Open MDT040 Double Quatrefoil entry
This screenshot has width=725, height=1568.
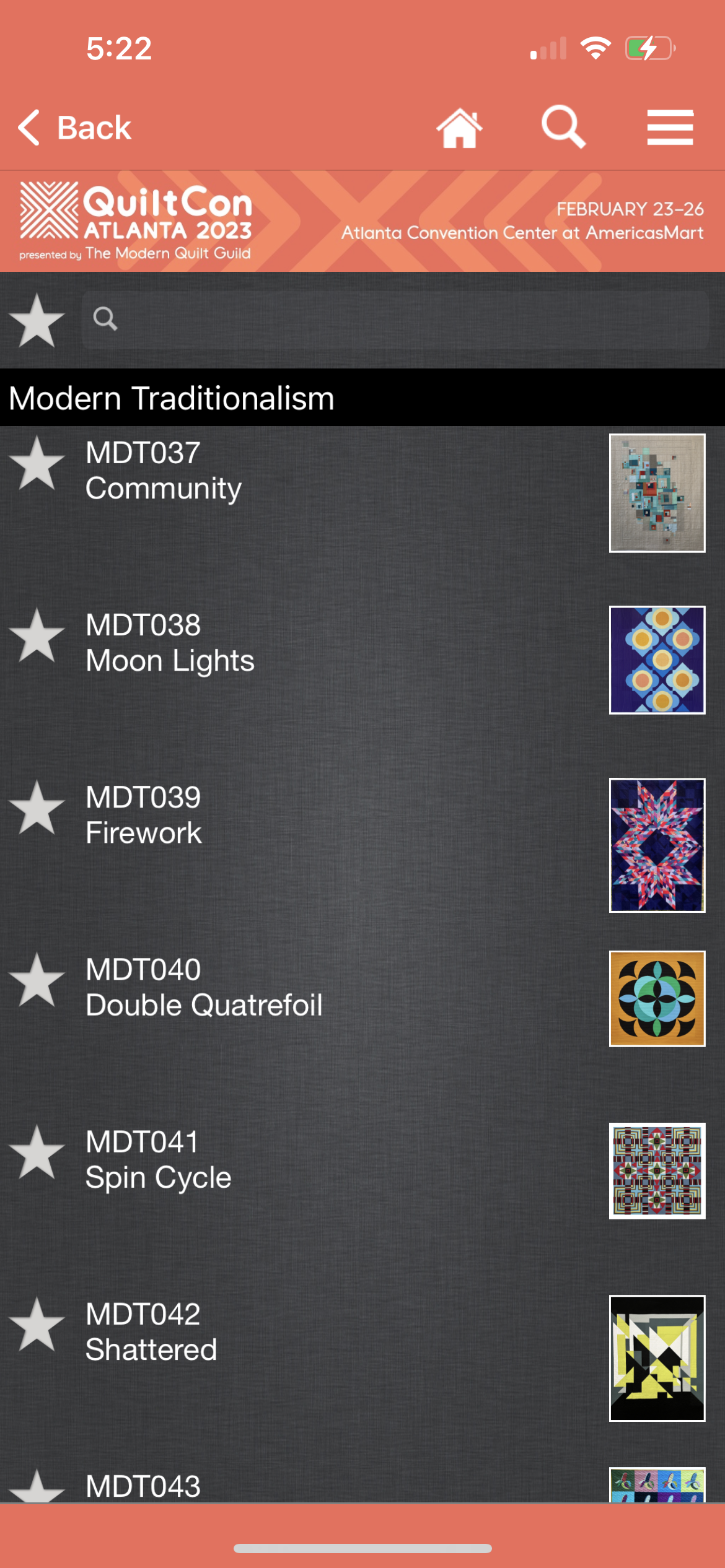(204, 987)
